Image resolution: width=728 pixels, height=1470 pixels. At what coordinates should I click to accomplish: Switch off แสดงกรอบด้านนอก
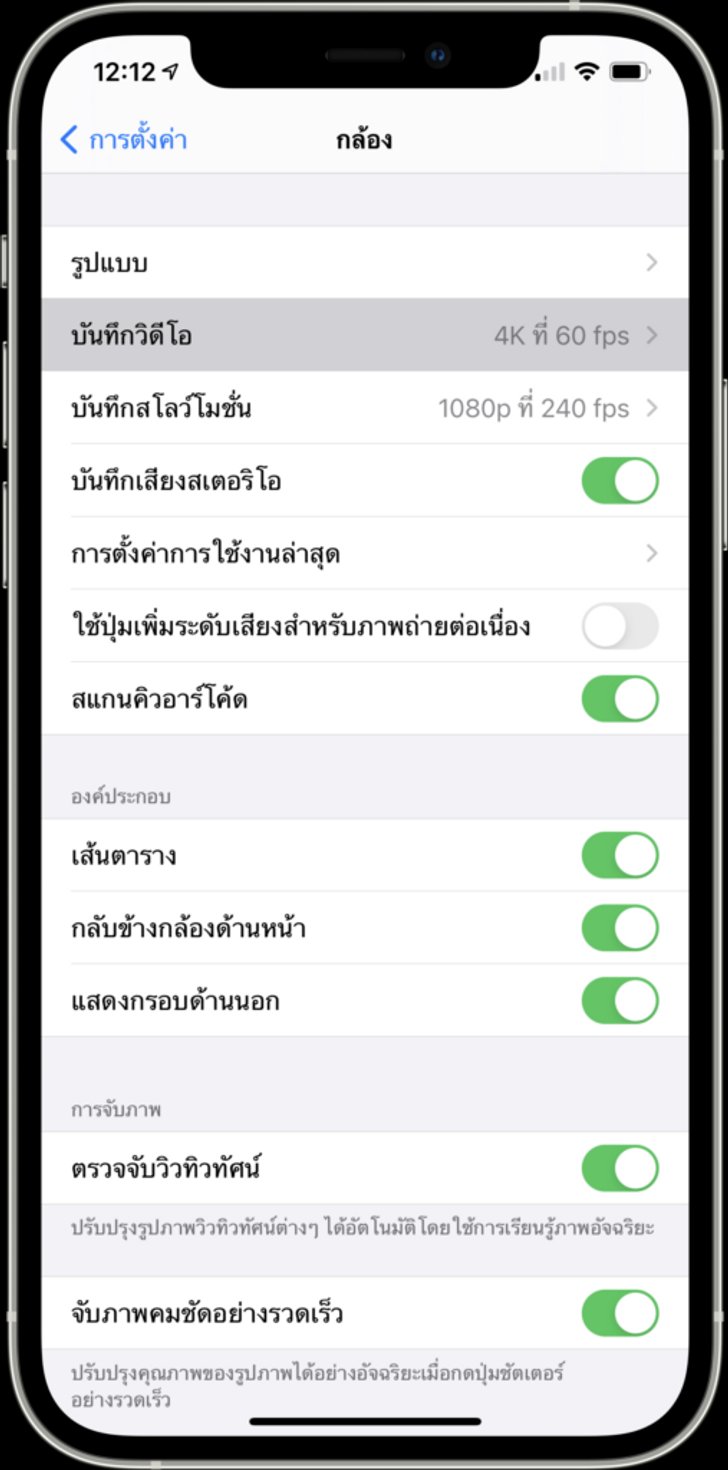620,1001
